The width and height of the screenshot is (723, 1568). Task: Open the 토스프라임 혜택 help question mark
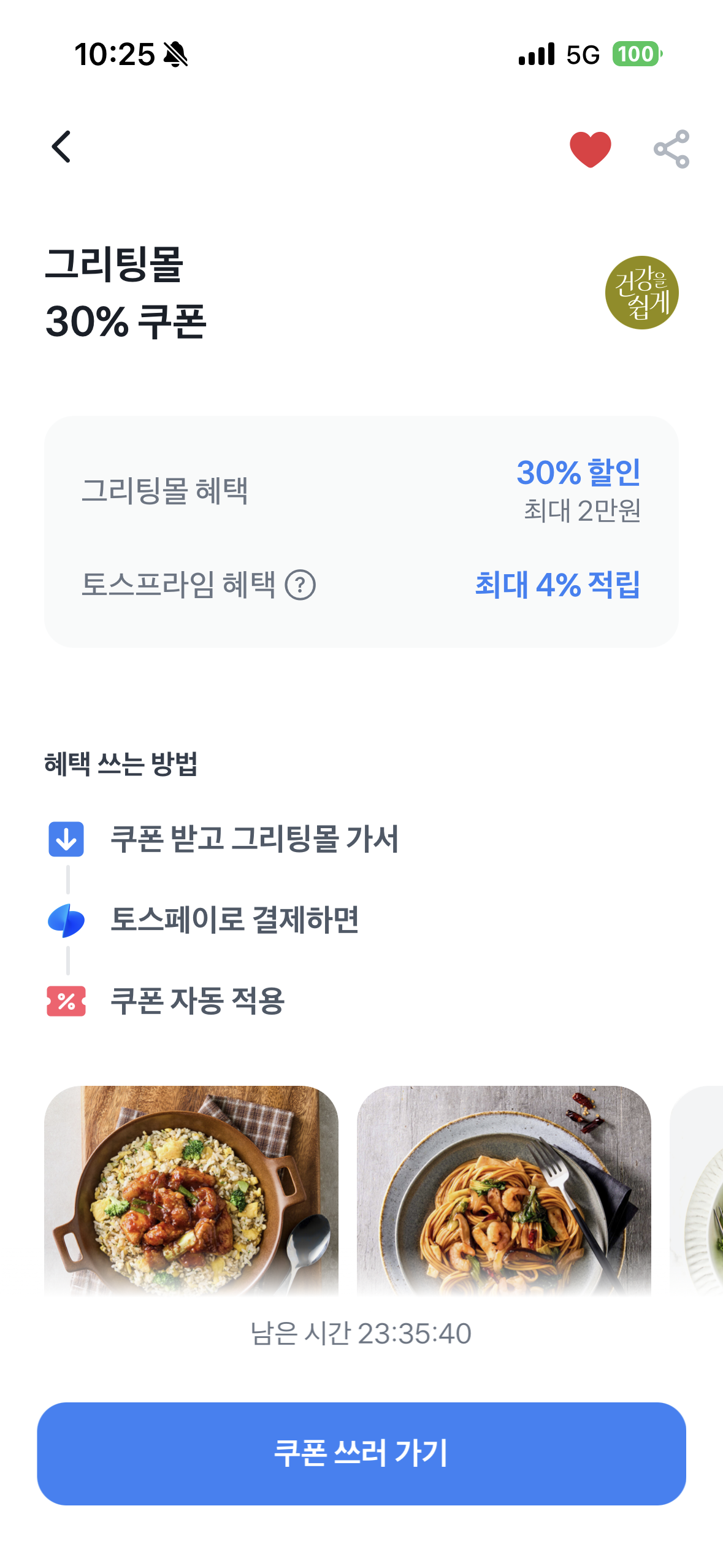coord(300,585)
